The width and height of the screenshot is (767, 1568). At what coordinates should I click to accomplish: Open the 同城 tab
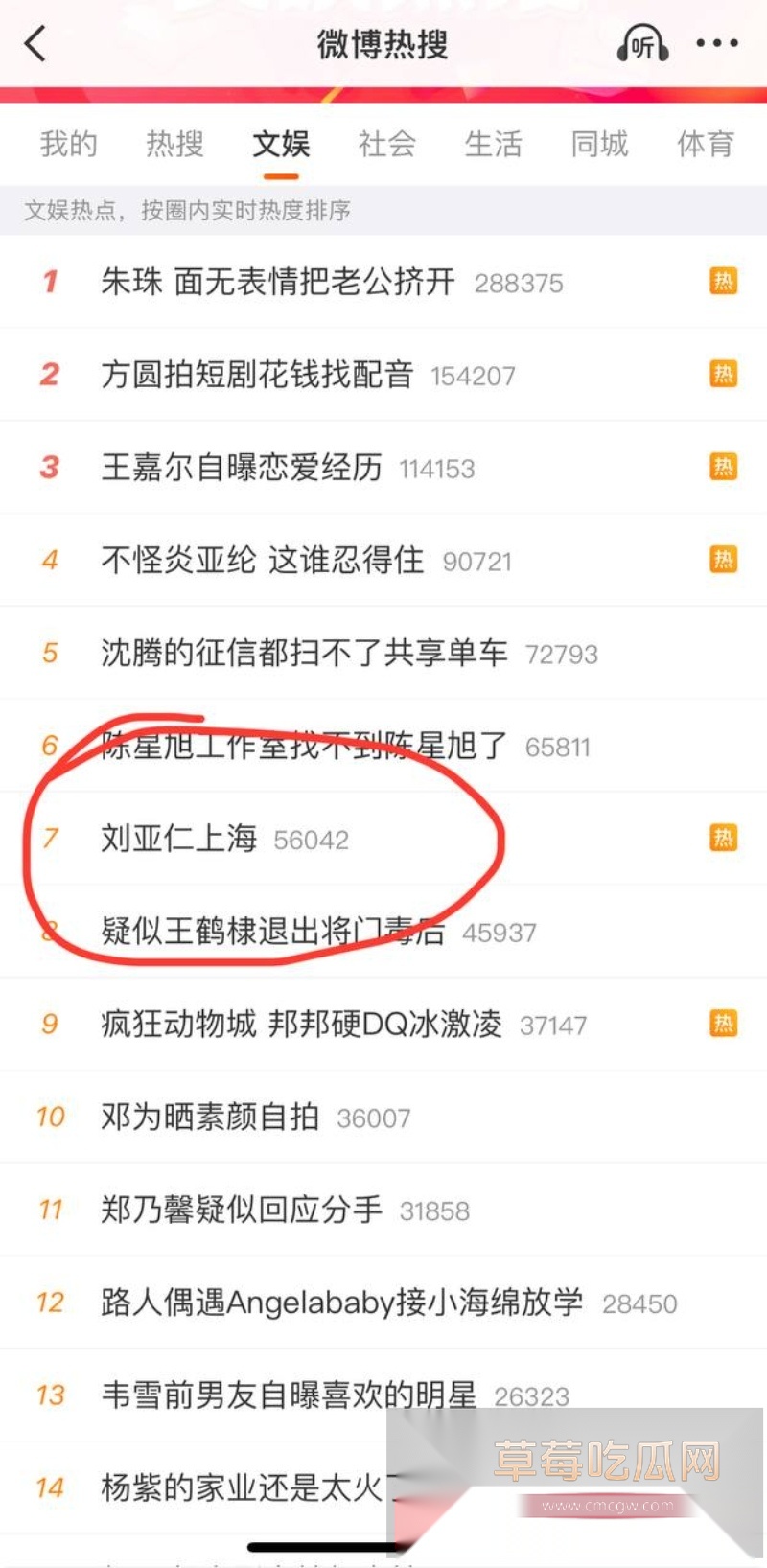pos(598,145)
